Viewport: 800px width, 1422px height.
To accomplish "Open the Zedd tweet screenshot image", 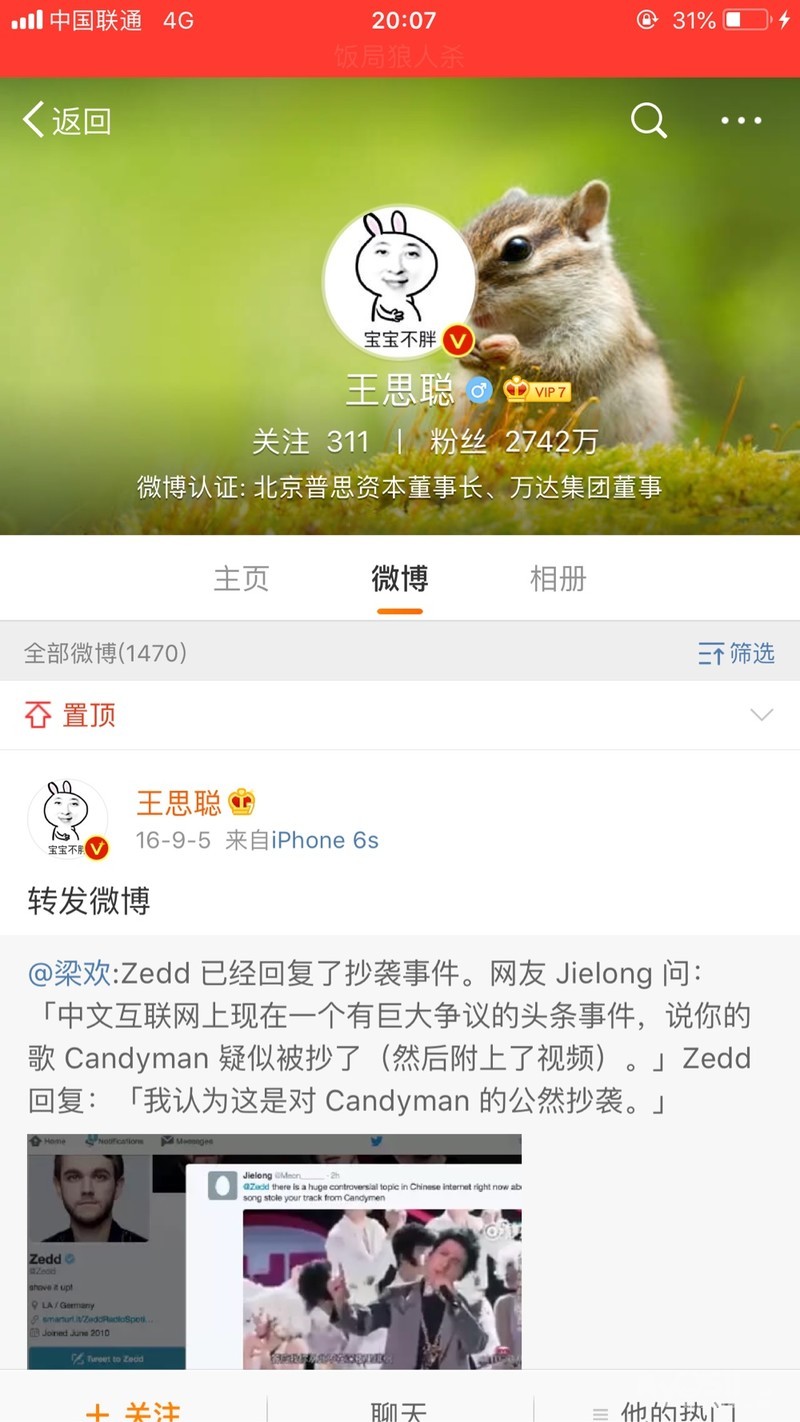I will (274, 1250).
